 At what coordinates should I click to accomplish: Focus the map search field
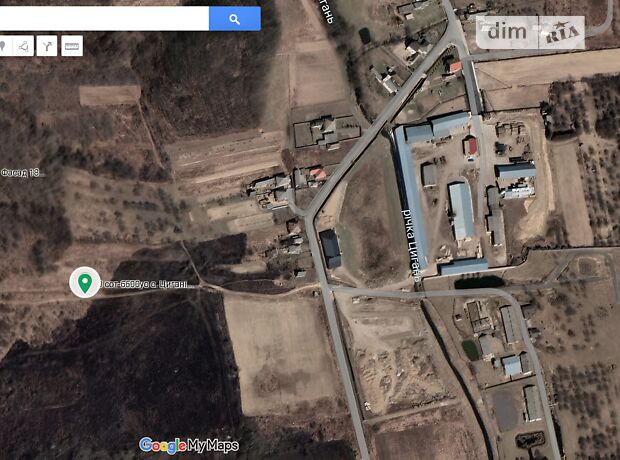(100, 18)
